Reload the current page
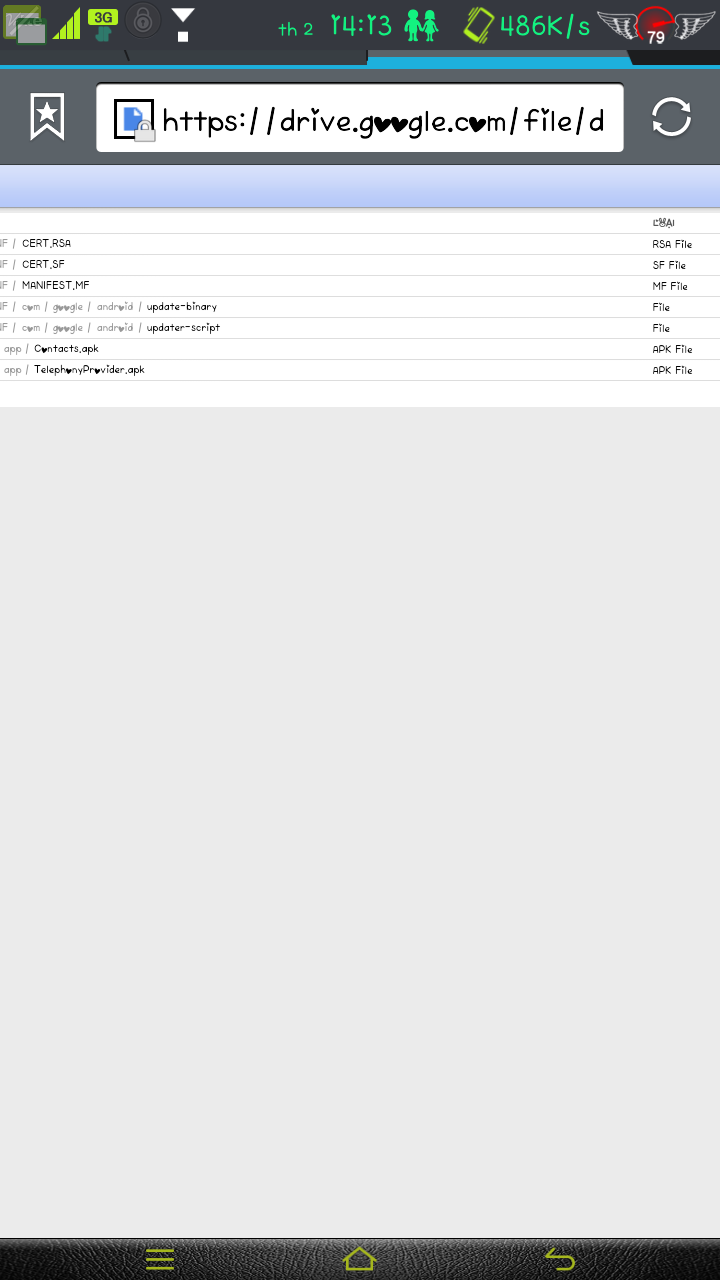Image resolution: width=720 pixels, height=1280 pixels. tap(671, 118)
